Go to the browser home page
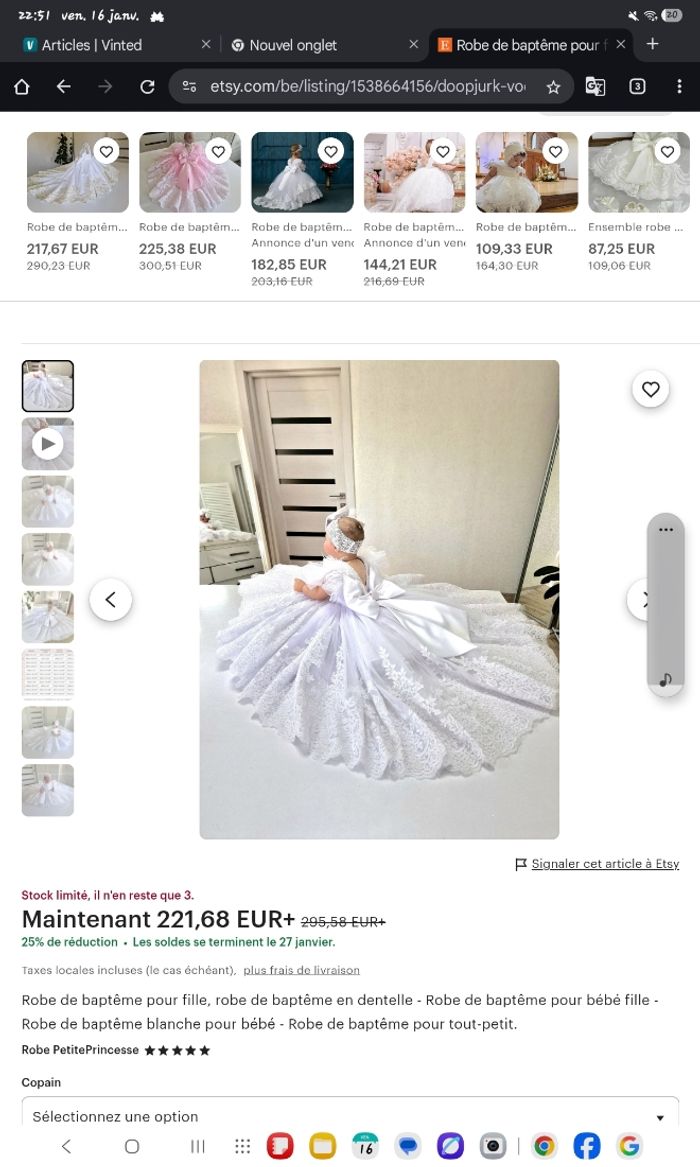 pyautogui.click(x=22, y=87)
